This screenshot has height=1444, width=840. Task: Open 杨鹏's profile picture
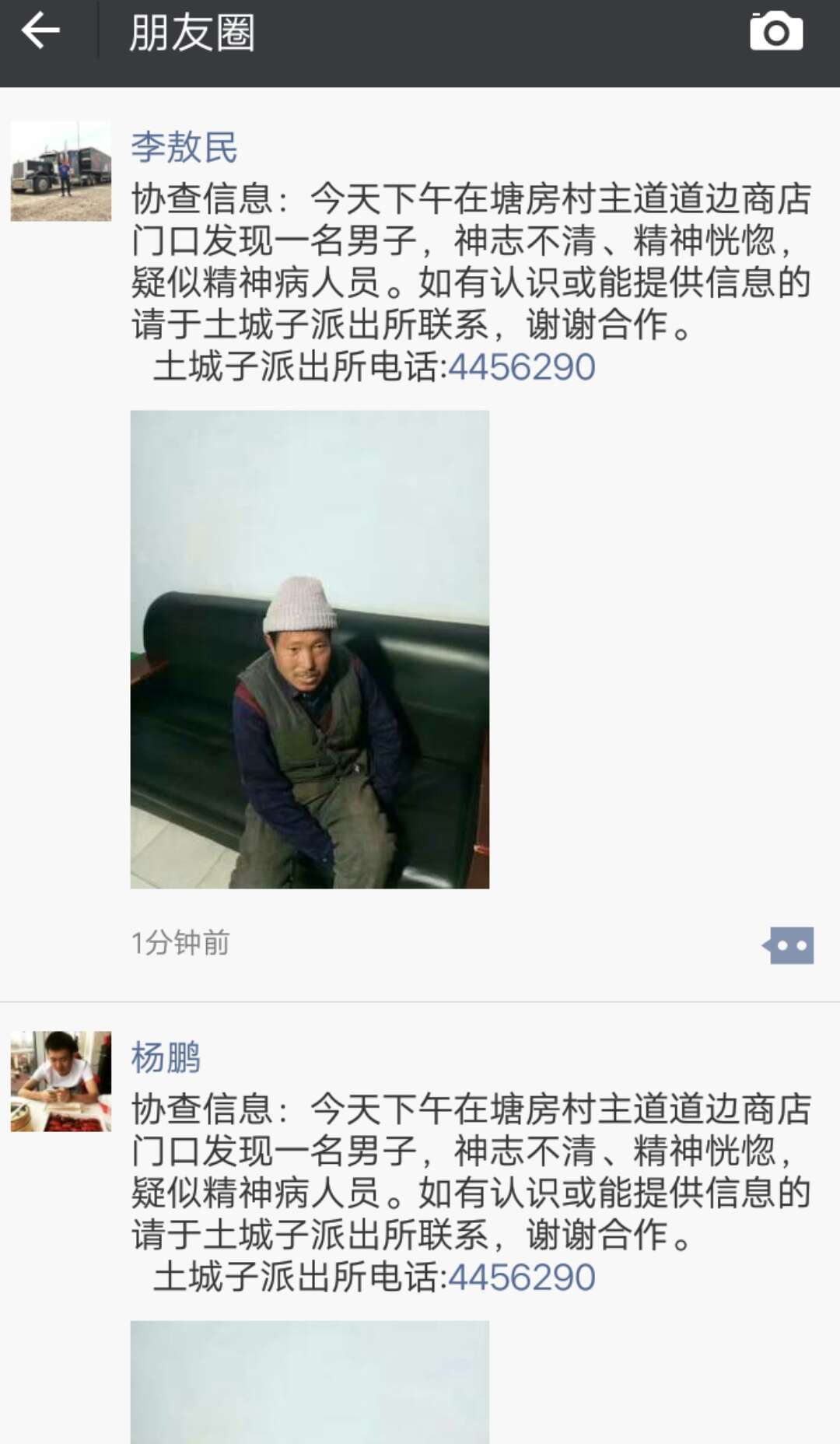click(61, 1081)
